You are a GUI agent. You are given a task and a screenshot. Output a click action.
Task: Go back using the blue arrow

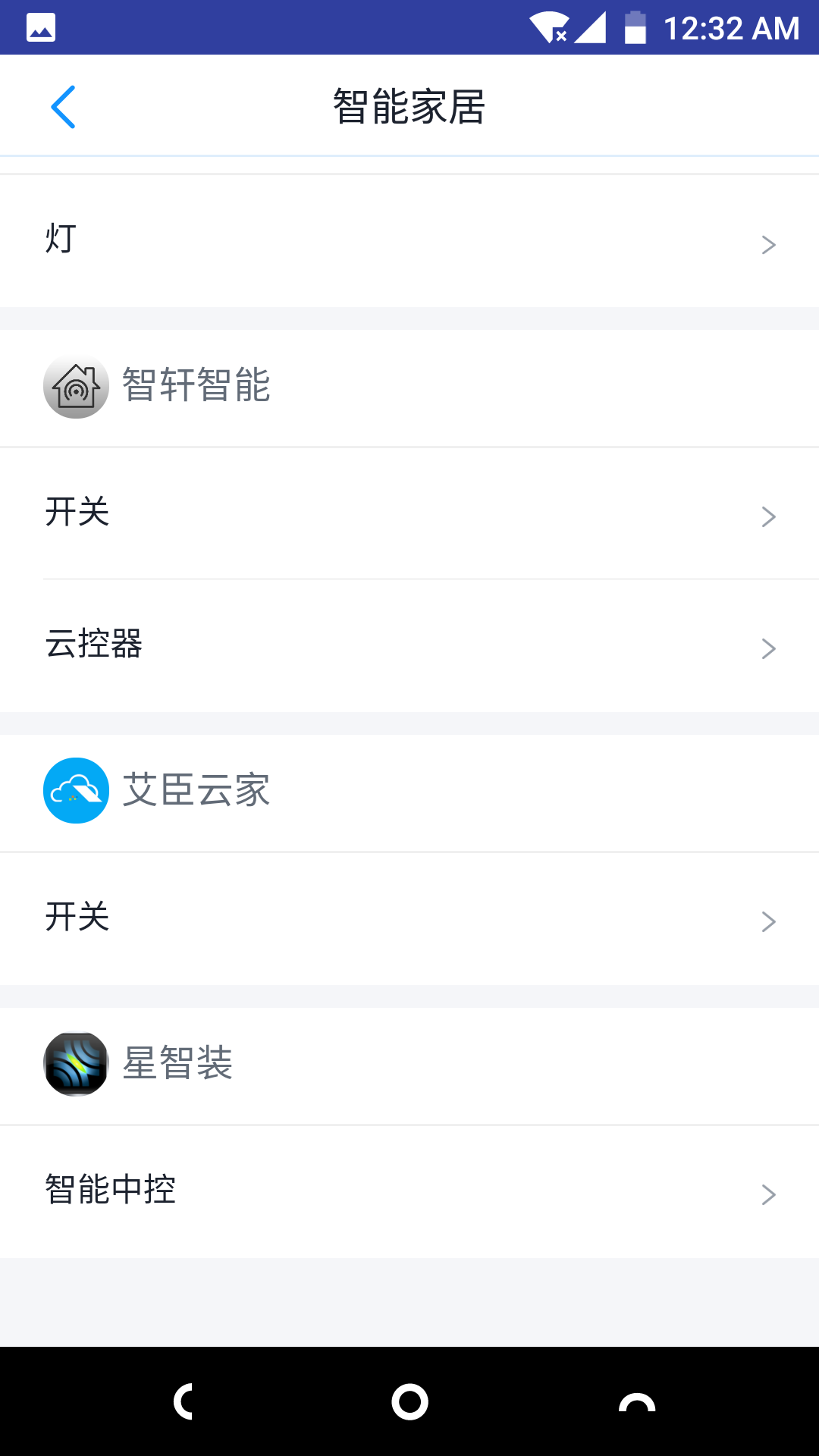[x=63, y=107]
